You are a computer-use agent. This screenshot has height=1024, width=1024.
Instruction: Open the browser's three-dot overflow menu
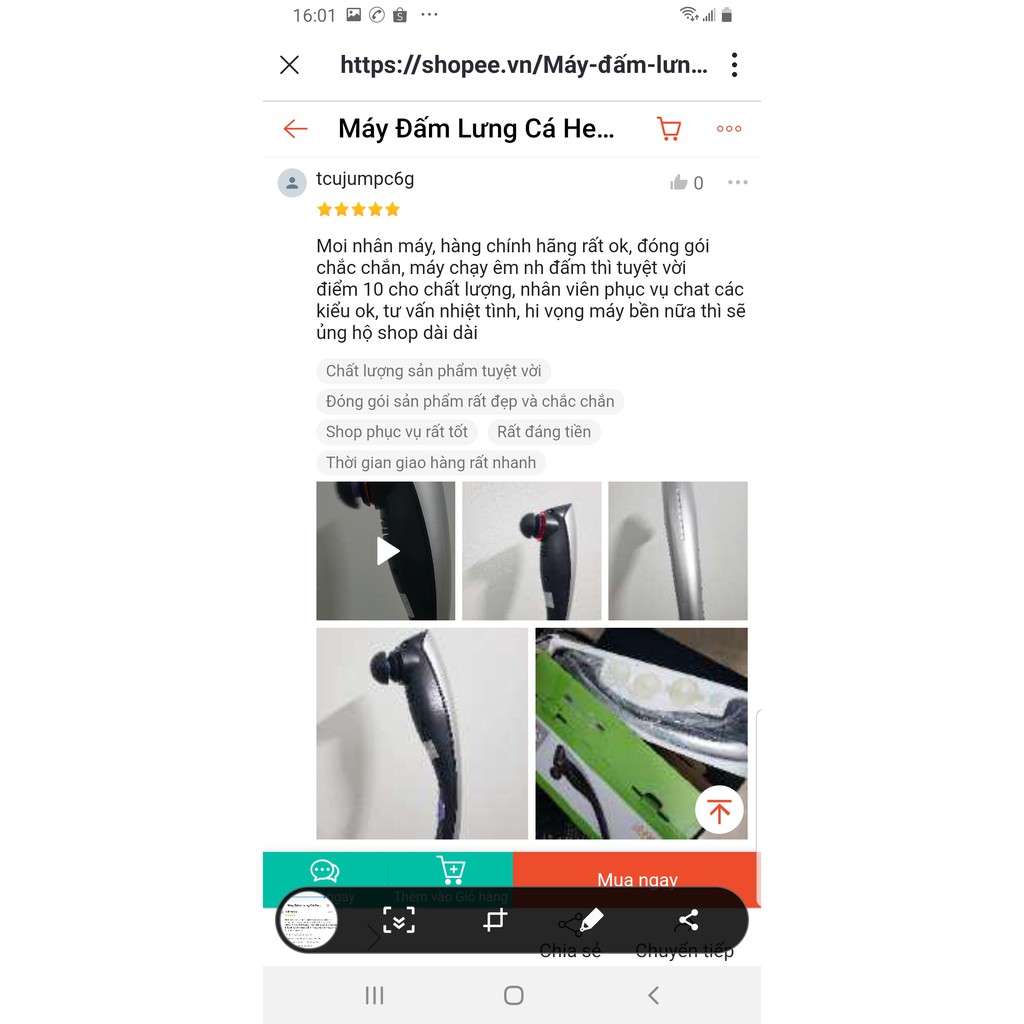[734, 65]
